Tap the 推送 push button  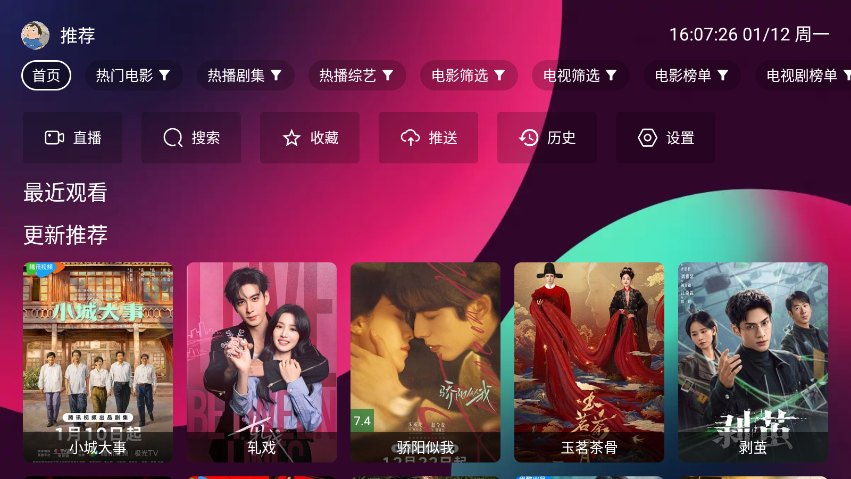428,138
